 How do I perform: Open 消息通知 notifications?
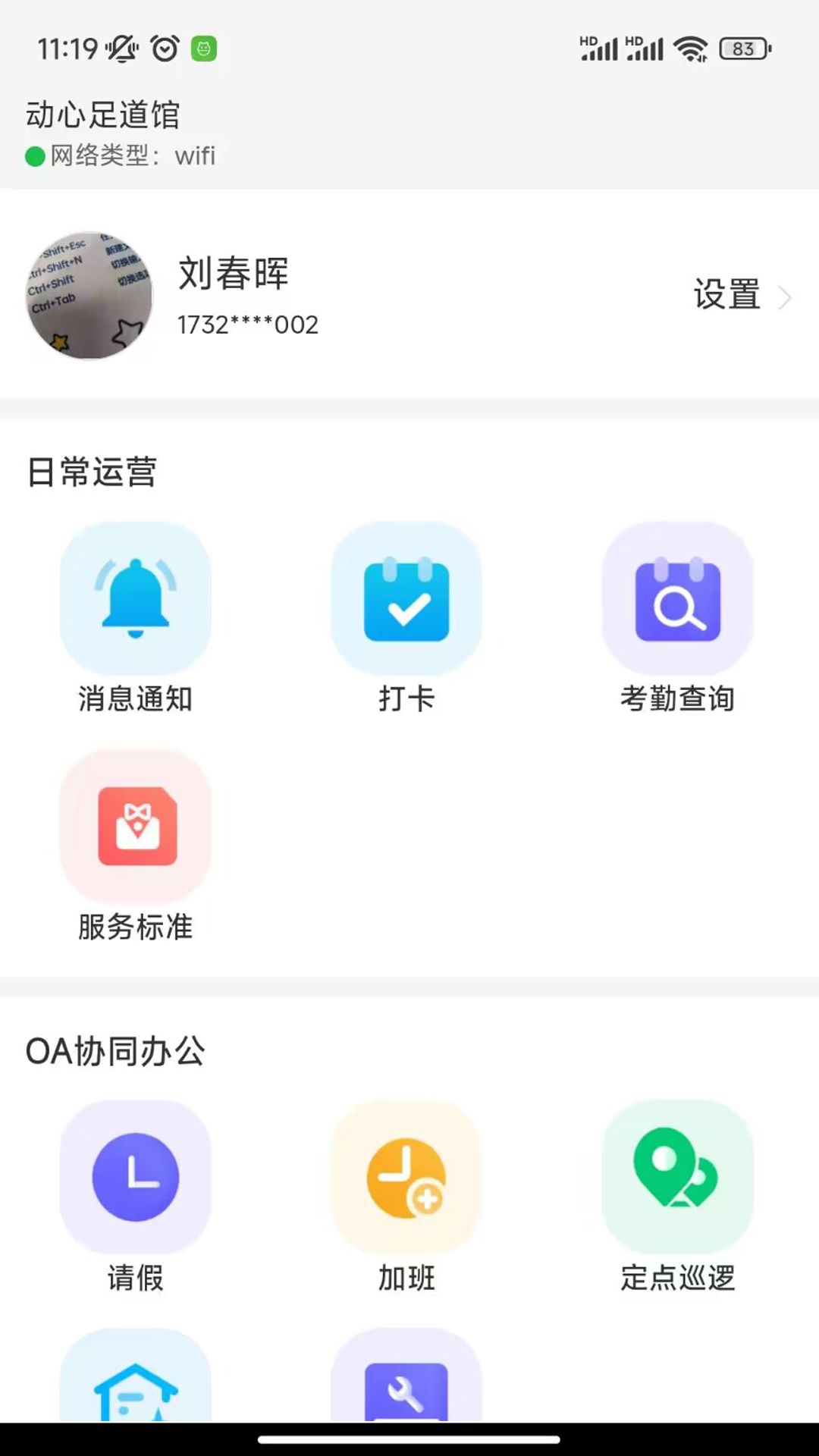[x=136, y=599]
